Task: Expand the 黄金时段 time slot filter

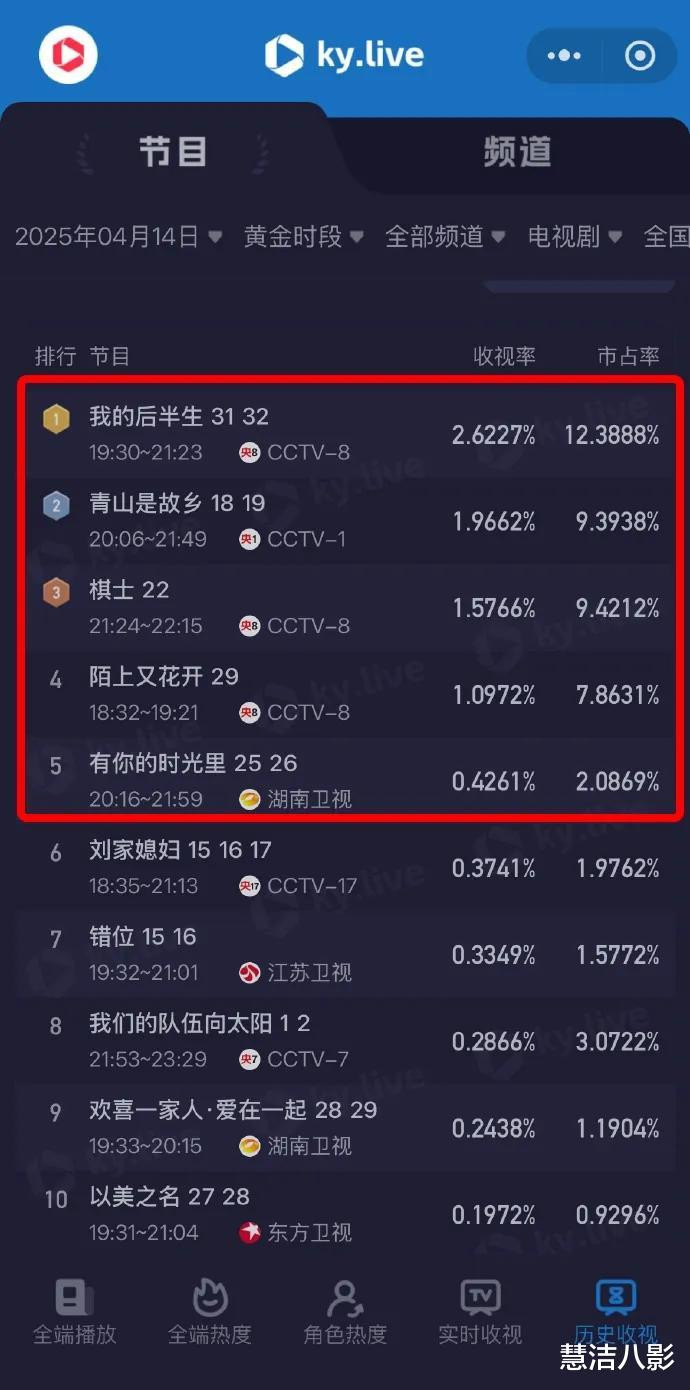Action: [304, 236]
